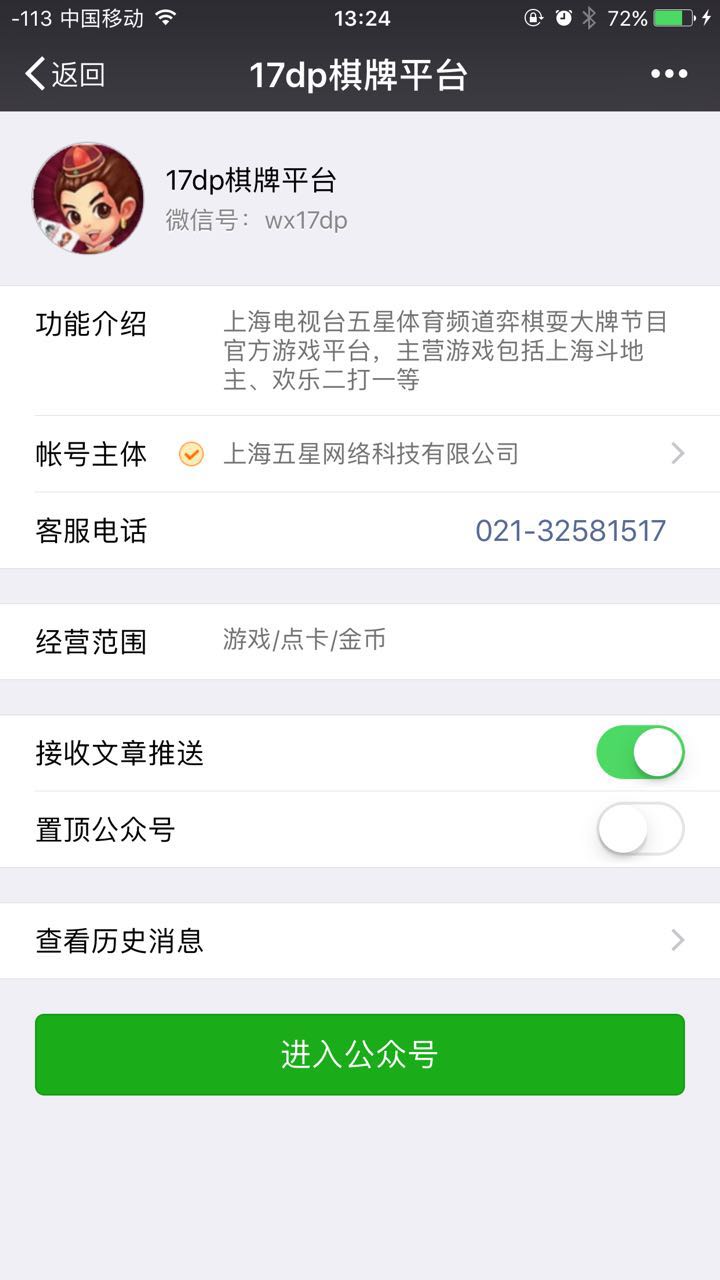Open 帐号主体 company details row
Screen dimensions: 720x1280
tap(360, 454)
